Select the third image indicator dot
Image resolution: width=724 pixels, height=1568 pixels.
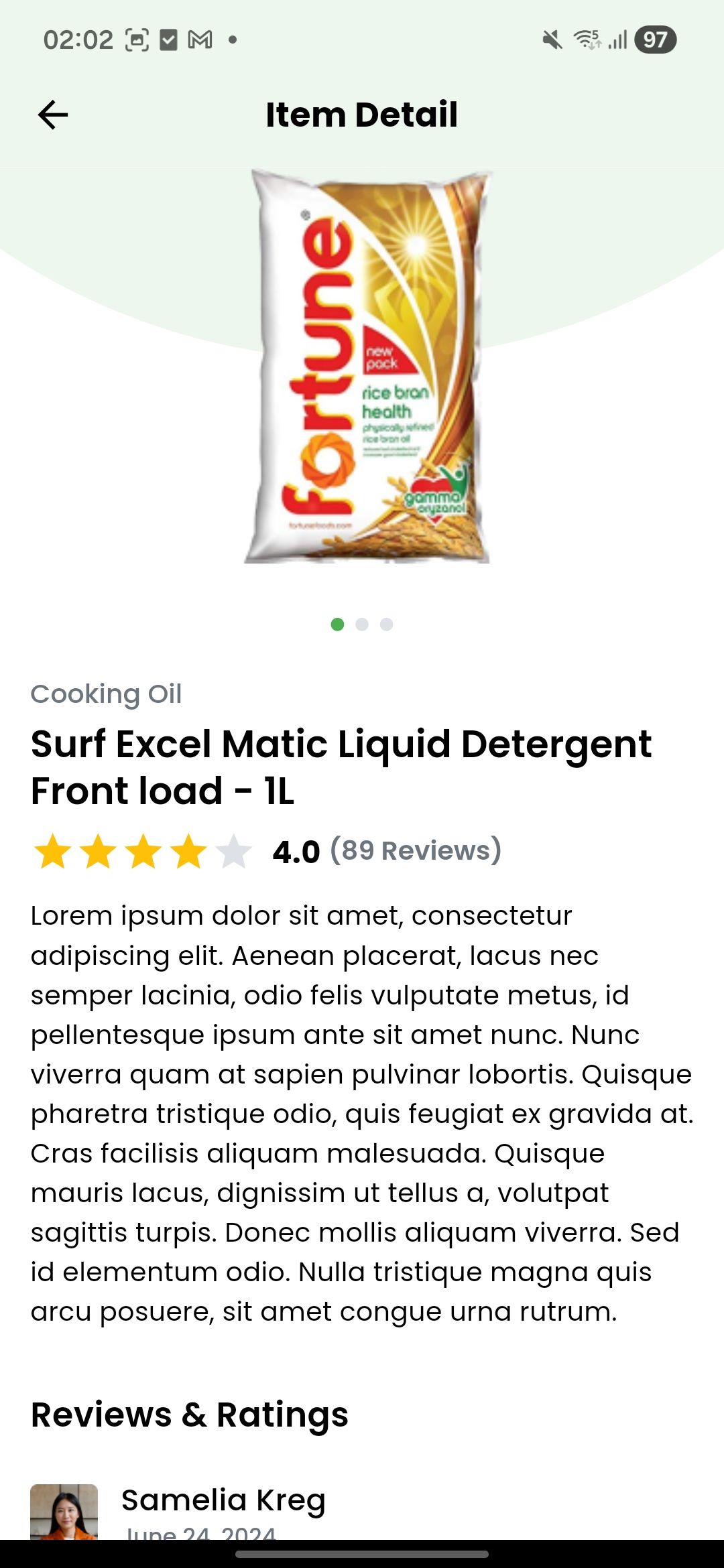click(x=386, y=625)
